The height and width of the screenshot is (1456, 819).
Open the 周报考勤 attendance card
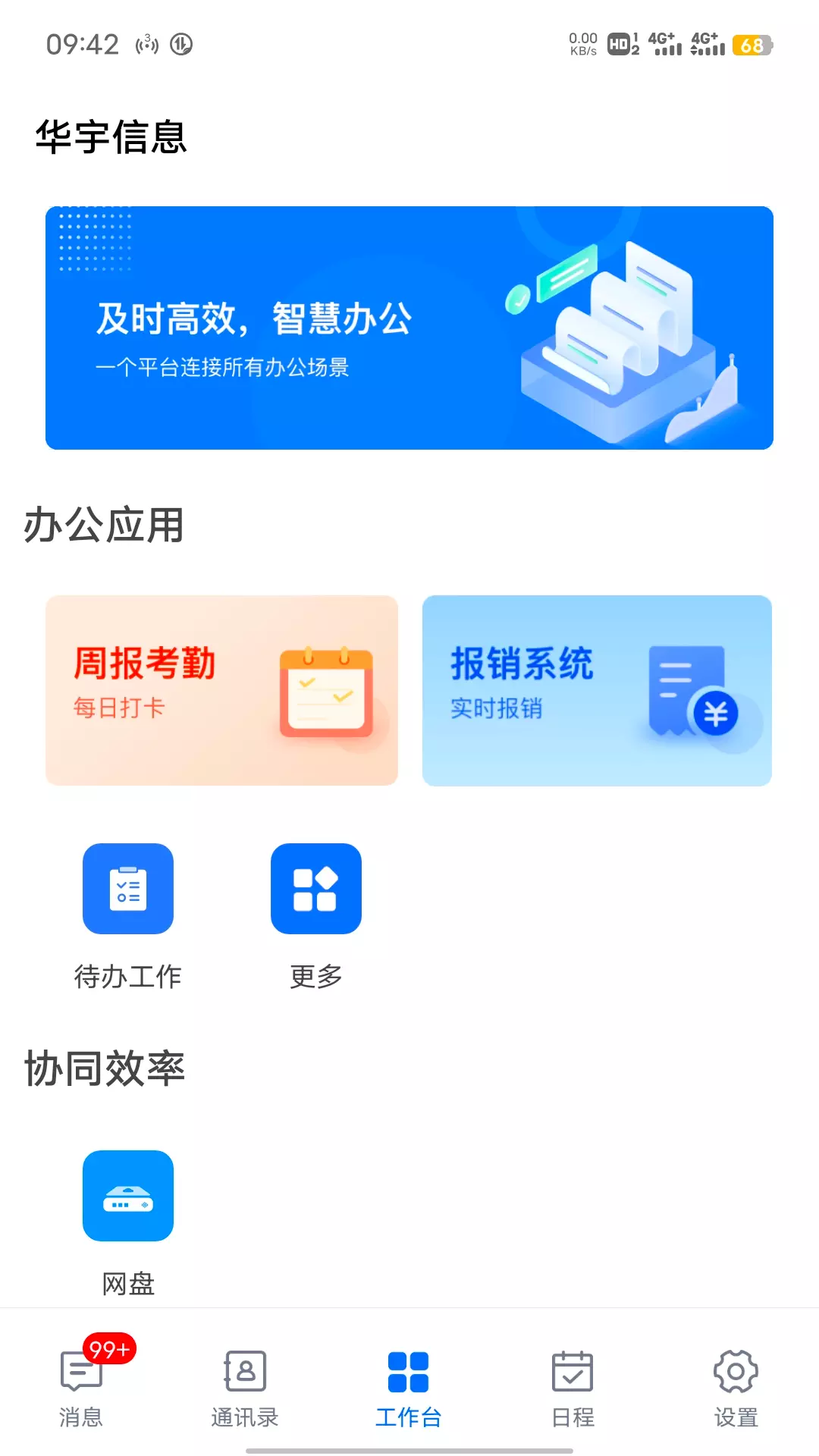coord(221,690)
